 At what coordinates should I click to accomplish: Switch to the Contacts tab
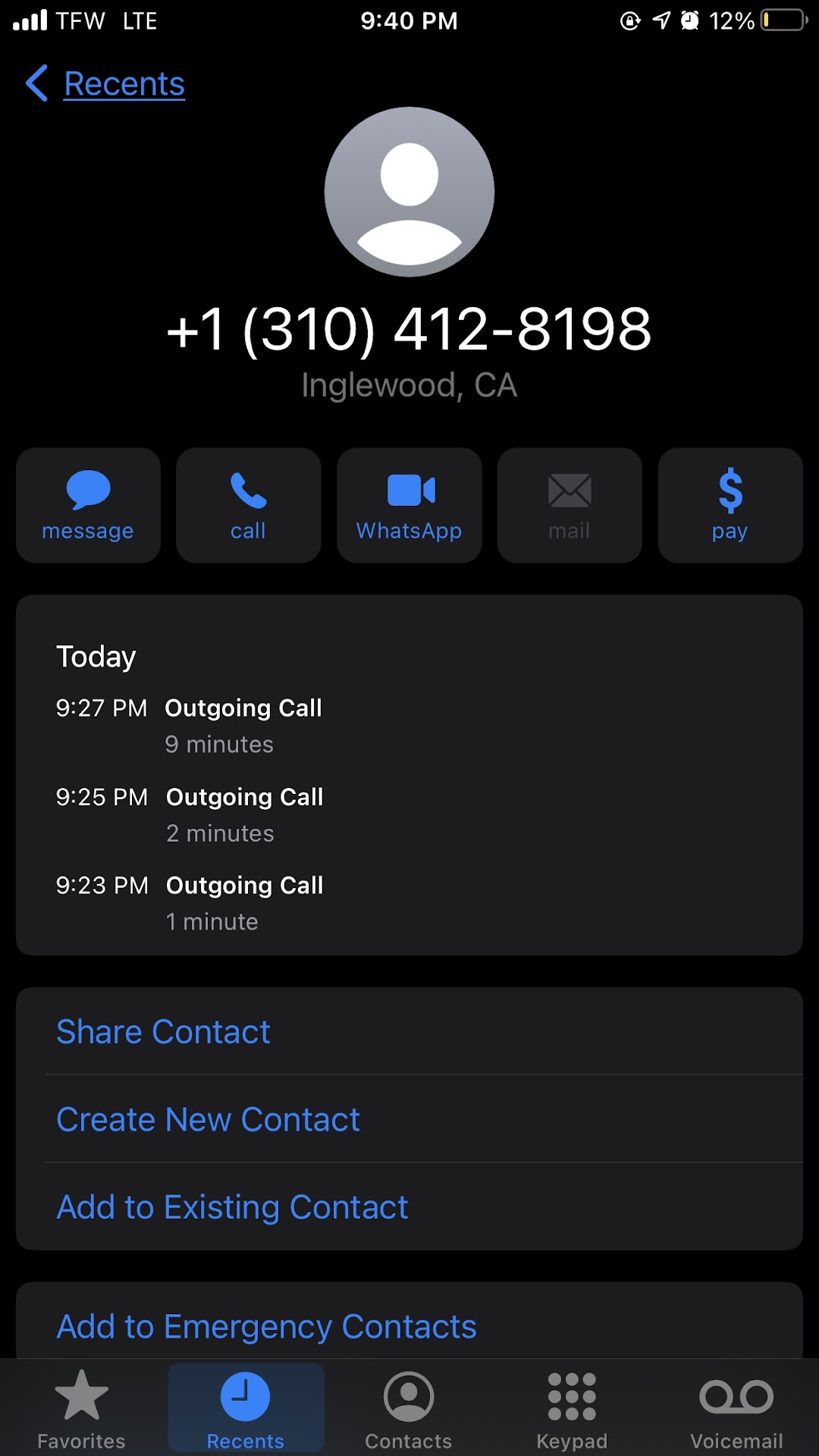click(409, 1409)
